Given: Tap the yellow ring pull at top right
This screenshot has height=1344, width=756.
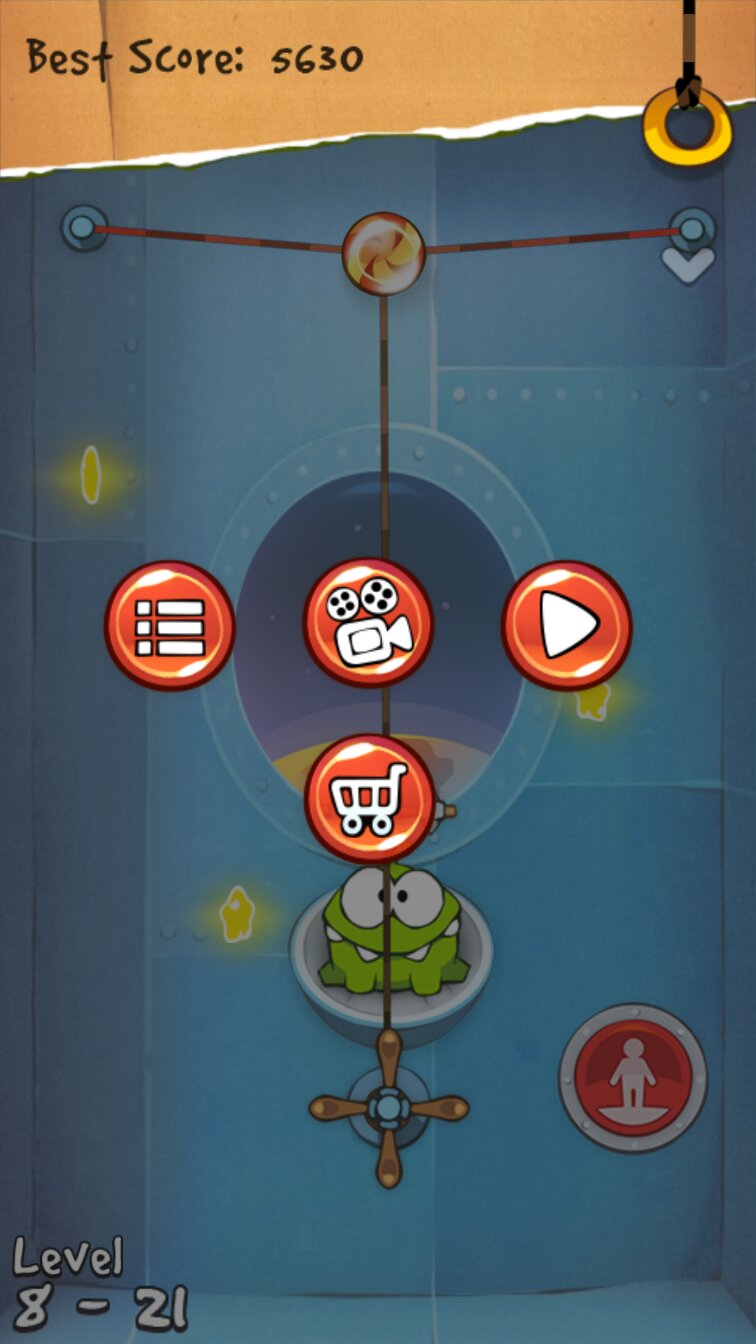Looking at the screenshot, I should 688,127.
